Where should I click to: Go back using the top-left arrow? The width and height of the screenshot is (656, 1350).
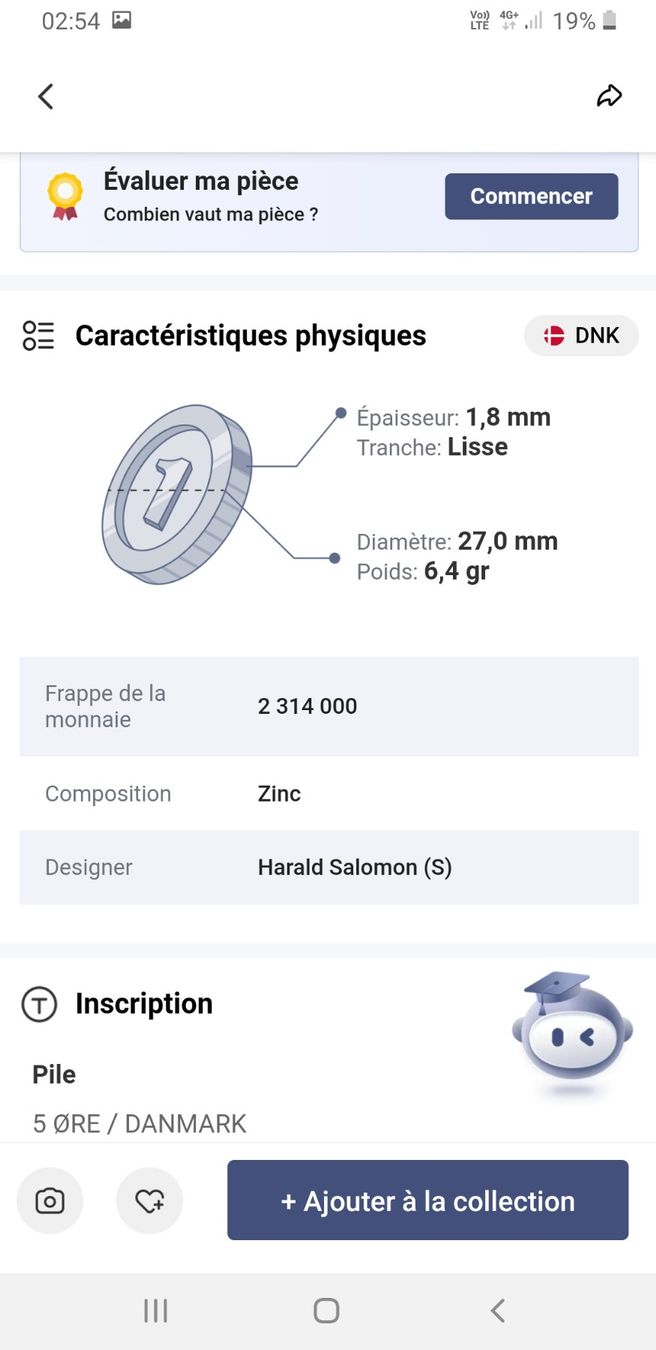pyautogui.click(x=45, y=96)
